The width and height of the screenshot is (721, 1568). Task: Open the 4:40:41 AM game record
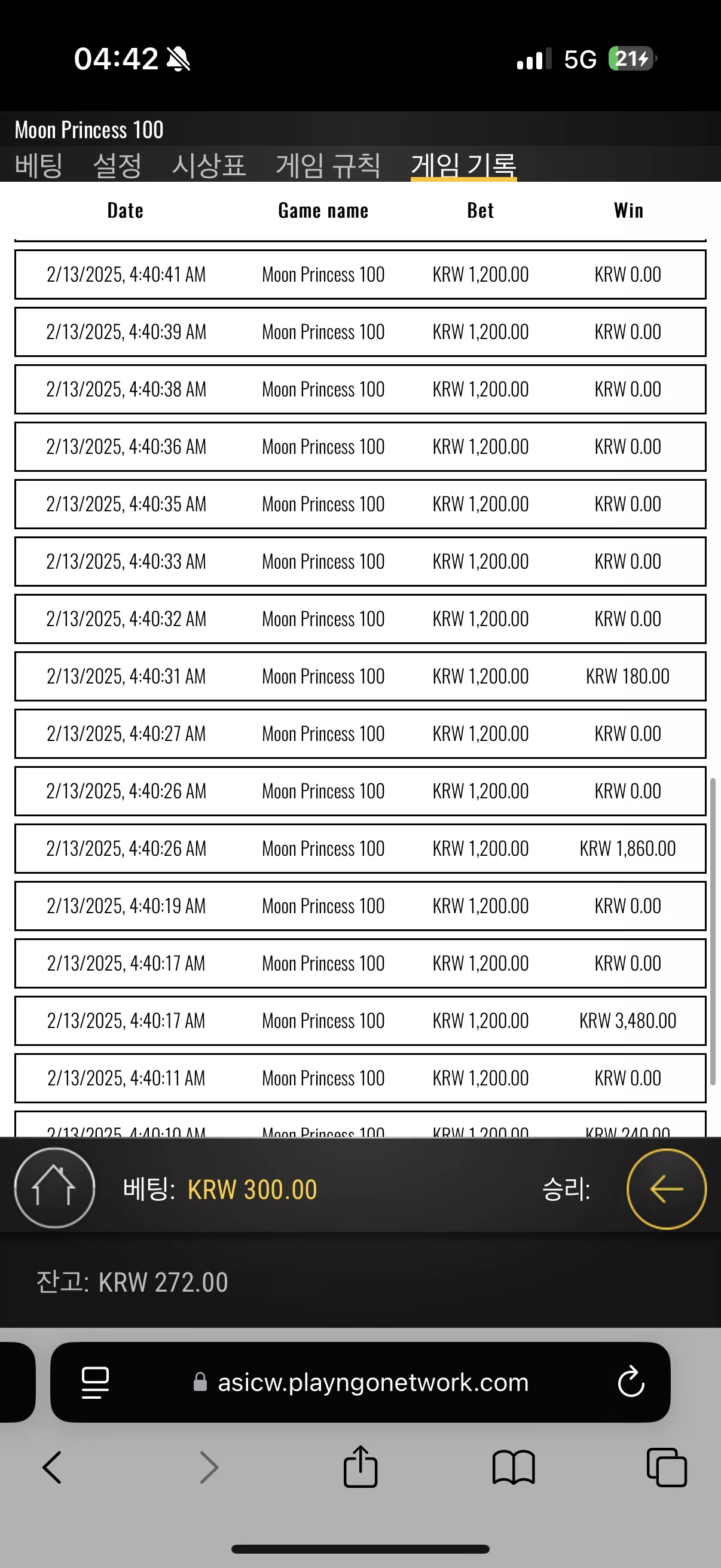(360, 274)
